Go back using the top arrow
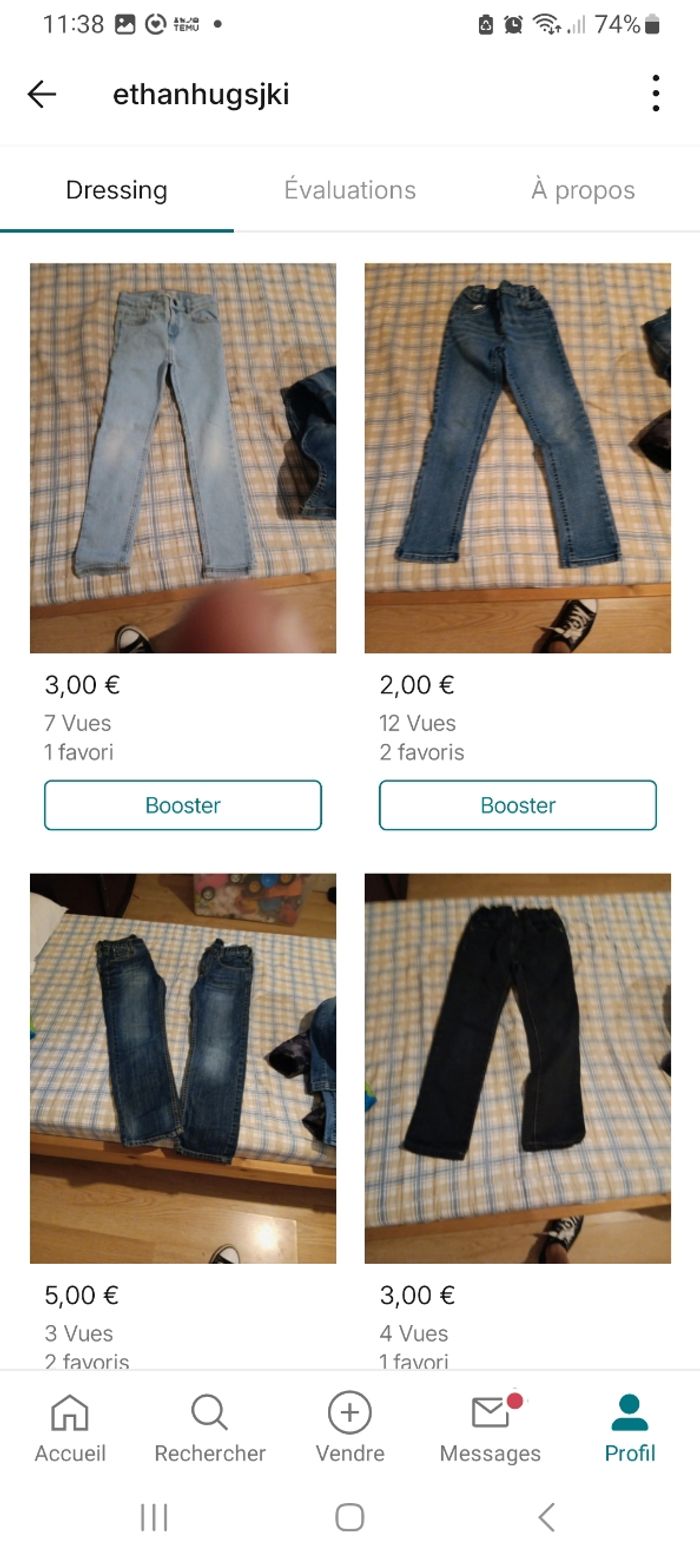The image size is (700, 1560). [x=42, y=94]
